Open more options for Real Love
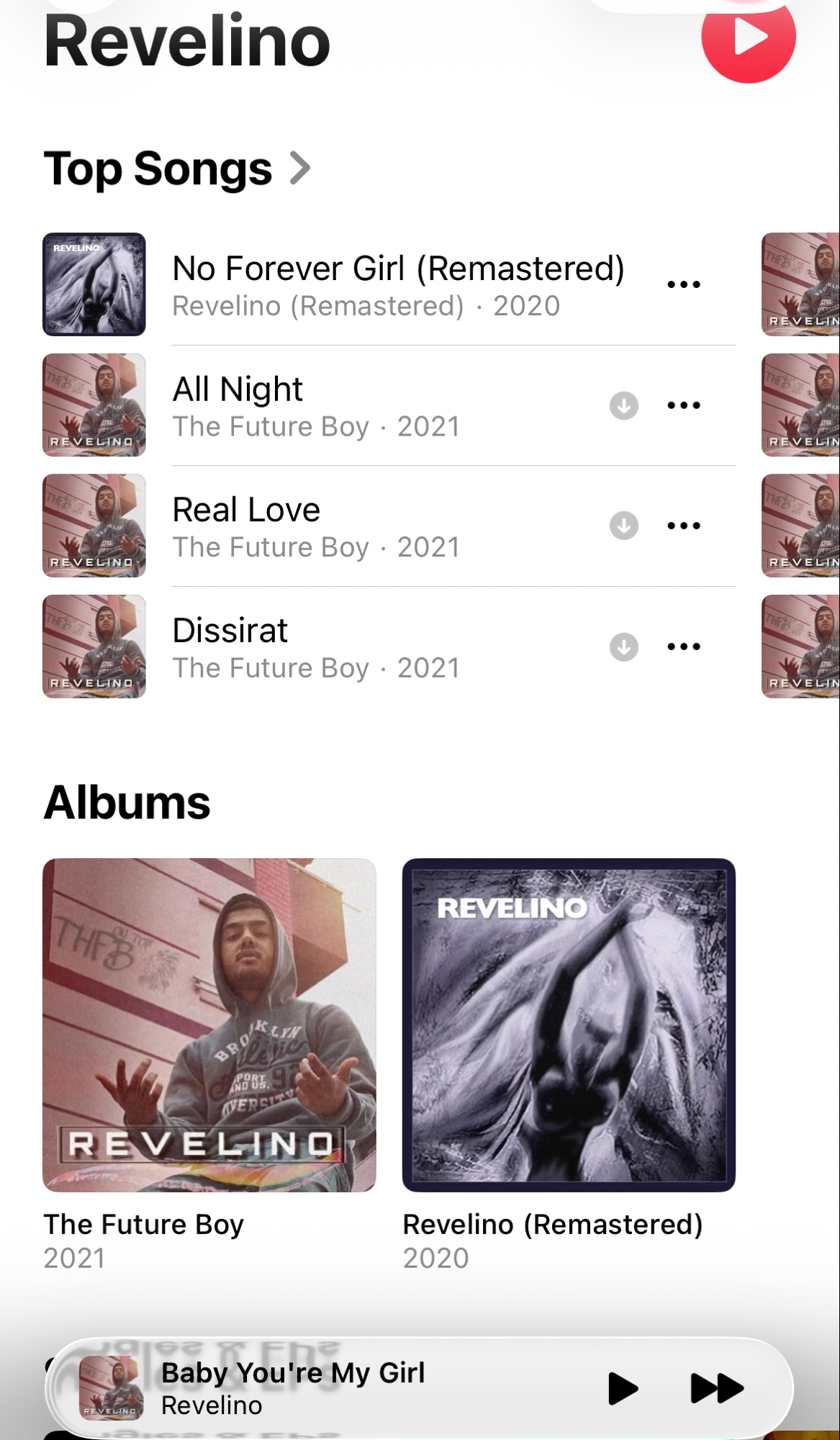840x1440 pixels. coord(683,526)
